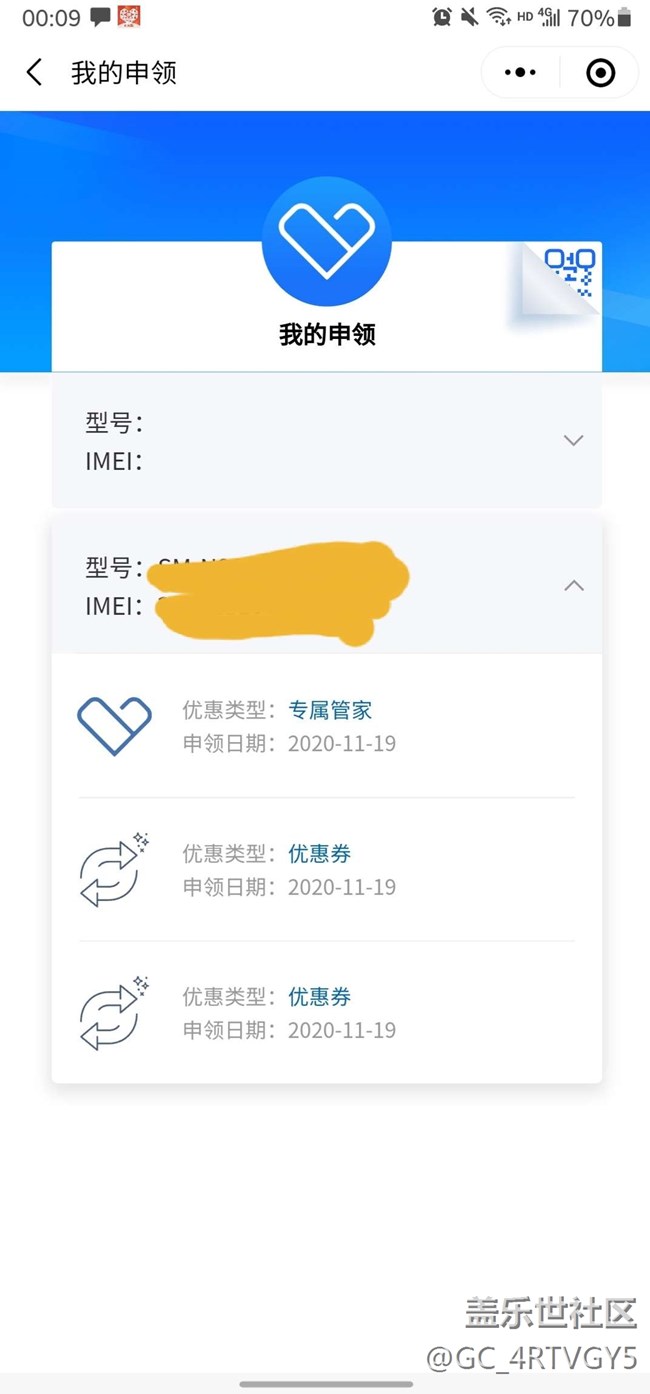Image resolution: width=650 pixels, height=1394 pixels.
Task: Show the QR code from the peeled corner
Action: (x=569, y=272)
